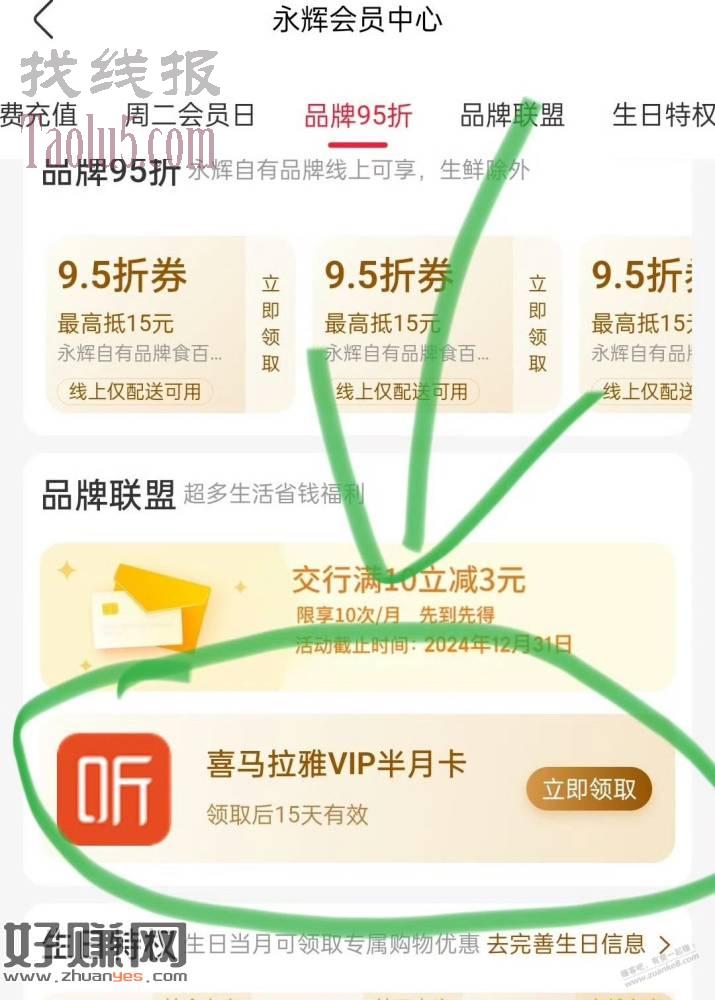Image resolution: width=715 pixels, height=1000 pixels.
Task: Claim the first 9.5折券 with 立即领取
Action: 271,324
